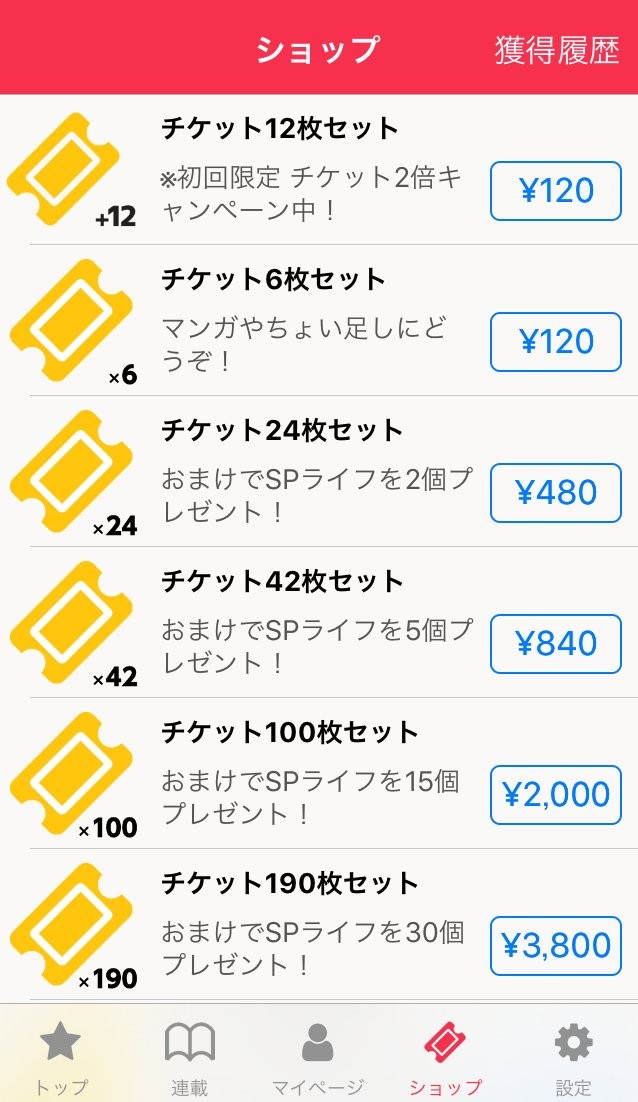Viewport: 638px width, 1102px height.
Task: Buy the 24-ticket set for ¥480
Action: coord(556,493)
